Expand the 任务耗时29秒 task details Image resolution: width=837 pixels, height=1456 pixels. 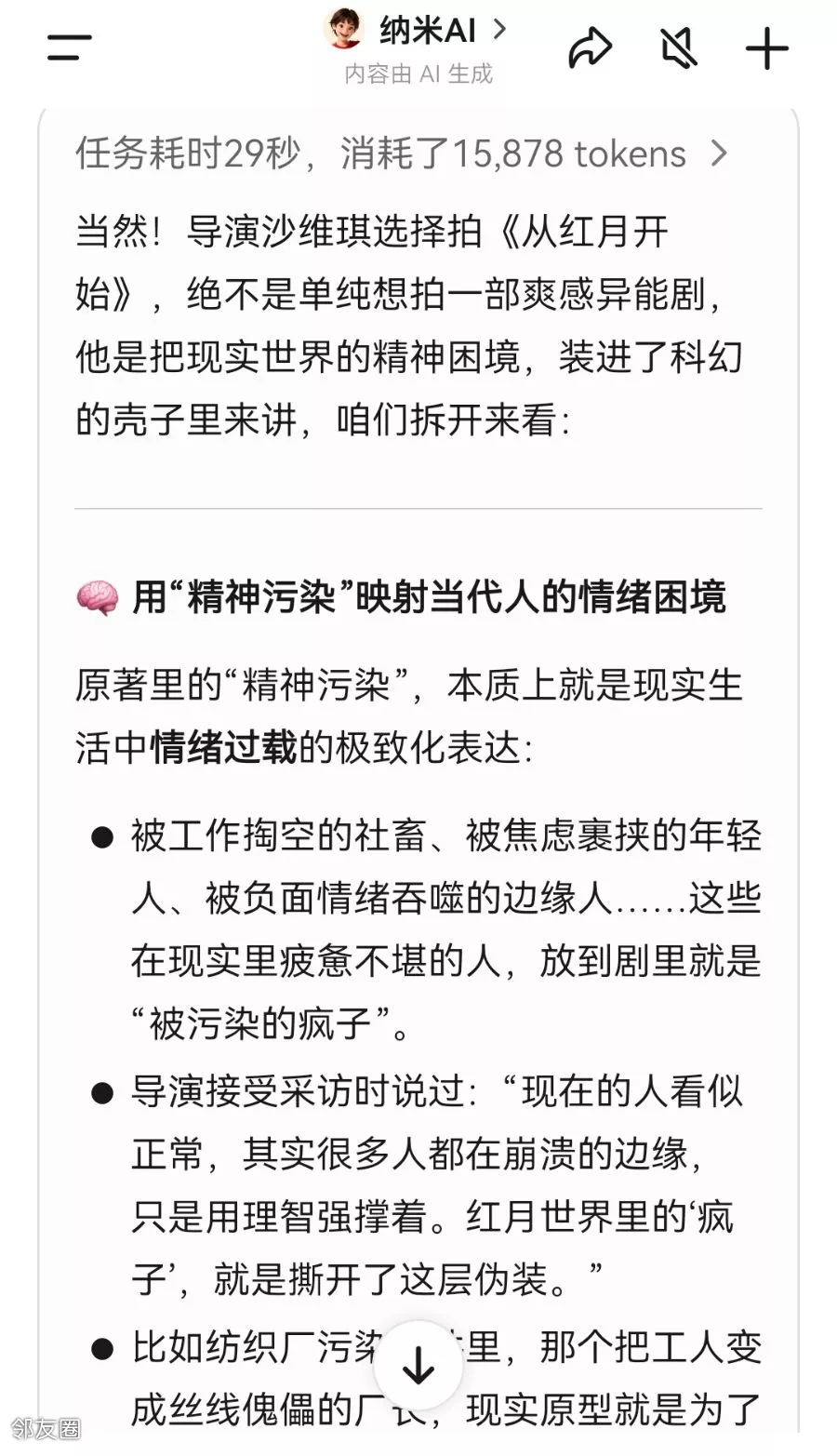tap(402, 154)
